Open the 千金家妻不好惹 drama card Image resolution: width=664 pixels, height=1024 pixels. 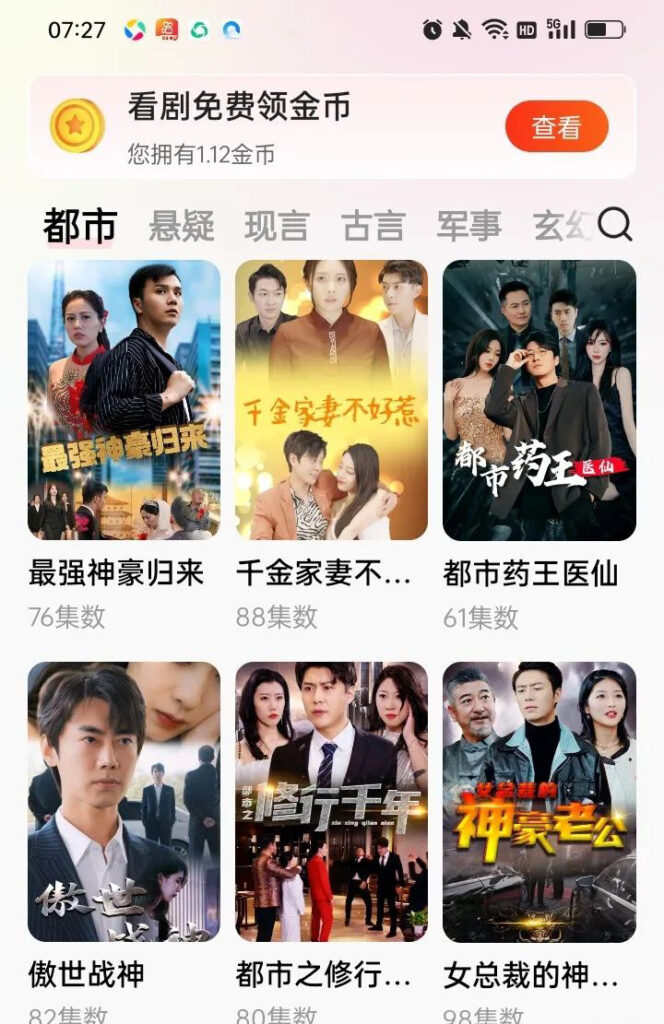click(x=331, y=400)
